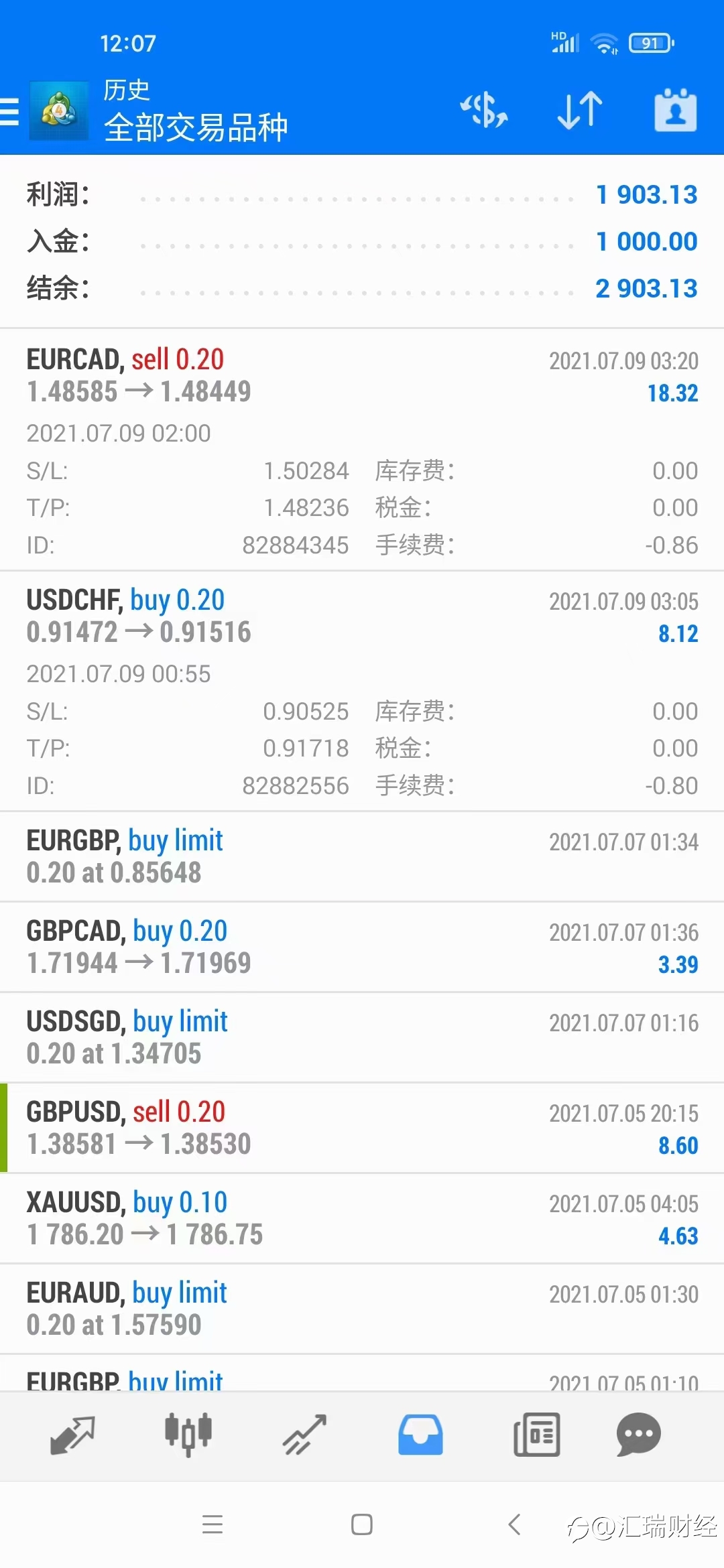Viewport: 724px width, 1568px height.
Task: Expand USDSGD buy limit order row
Action: pyautogui.click(x=362, y=1037)
